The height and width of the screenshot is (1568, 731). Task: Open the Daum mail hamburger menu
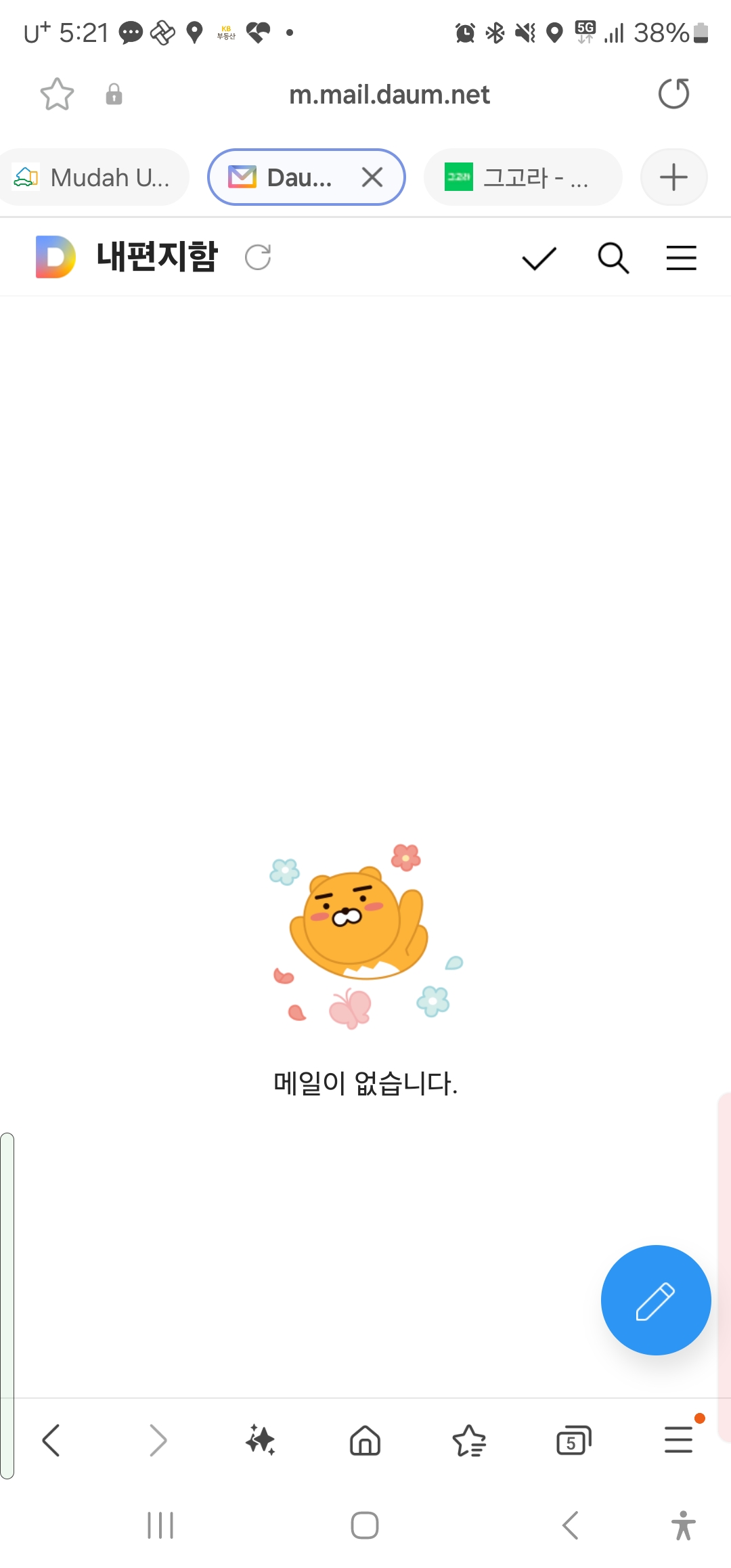tap(681, 258)
